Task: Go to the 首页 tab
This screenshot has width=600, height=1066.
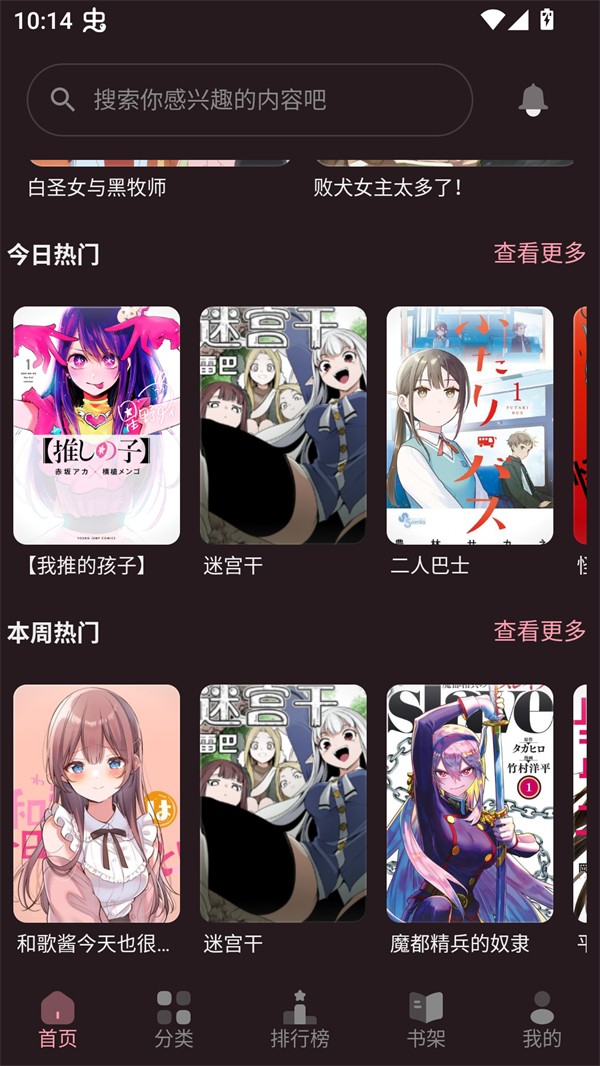Action: tap(58, 1020)
